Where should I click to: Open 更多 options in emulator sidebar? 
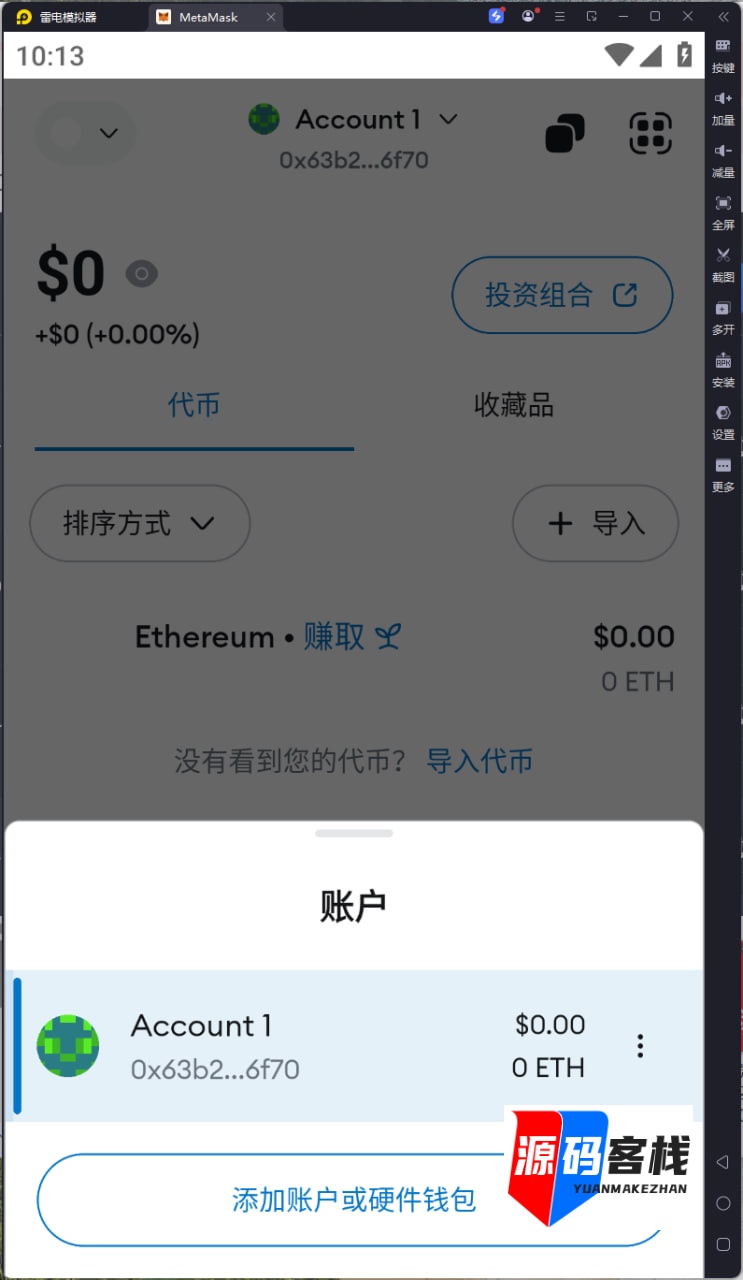(x=723, y=475)
